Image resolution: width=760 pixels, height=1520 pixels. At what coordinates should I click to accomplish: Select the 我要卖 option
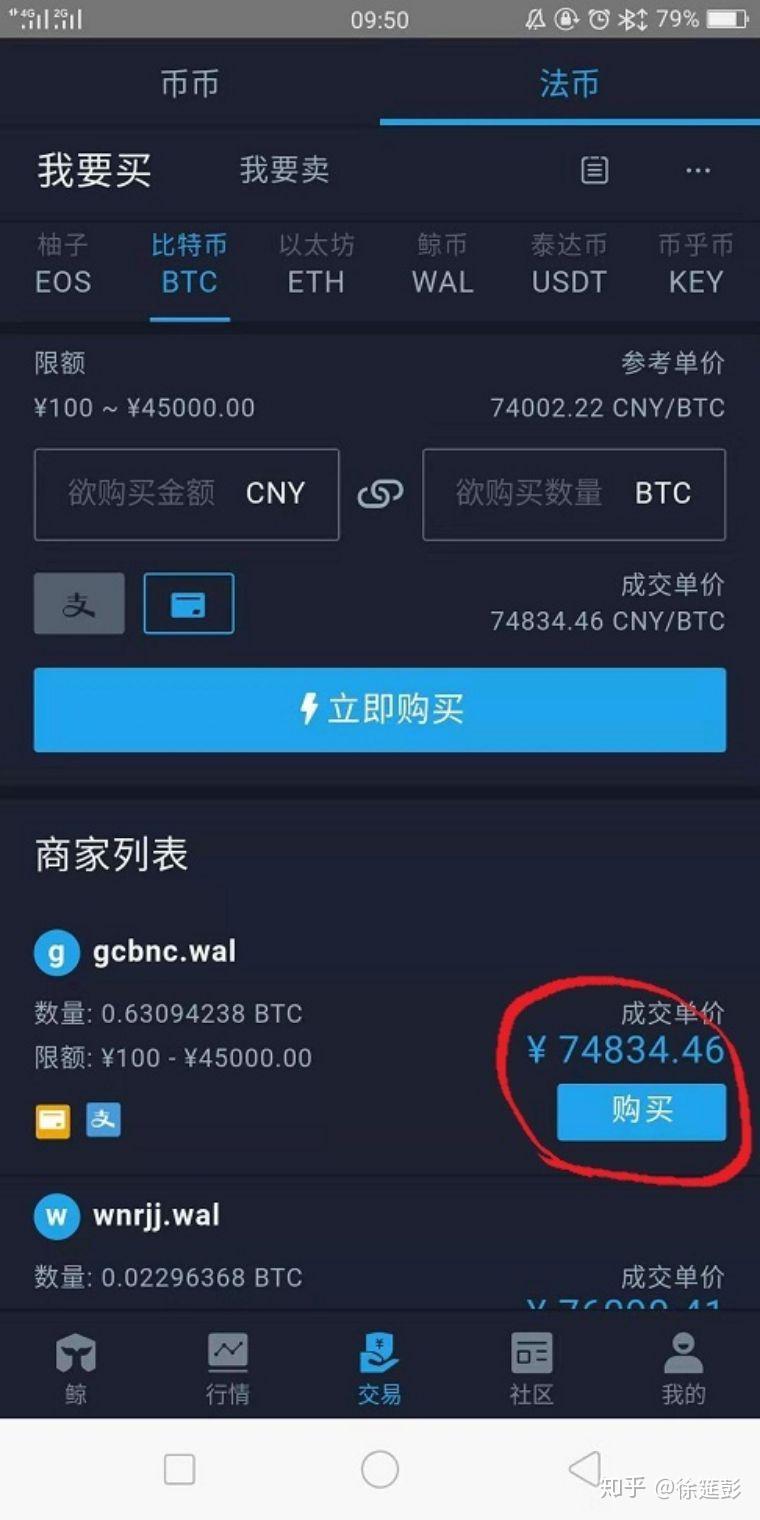(x=284, y=170)
